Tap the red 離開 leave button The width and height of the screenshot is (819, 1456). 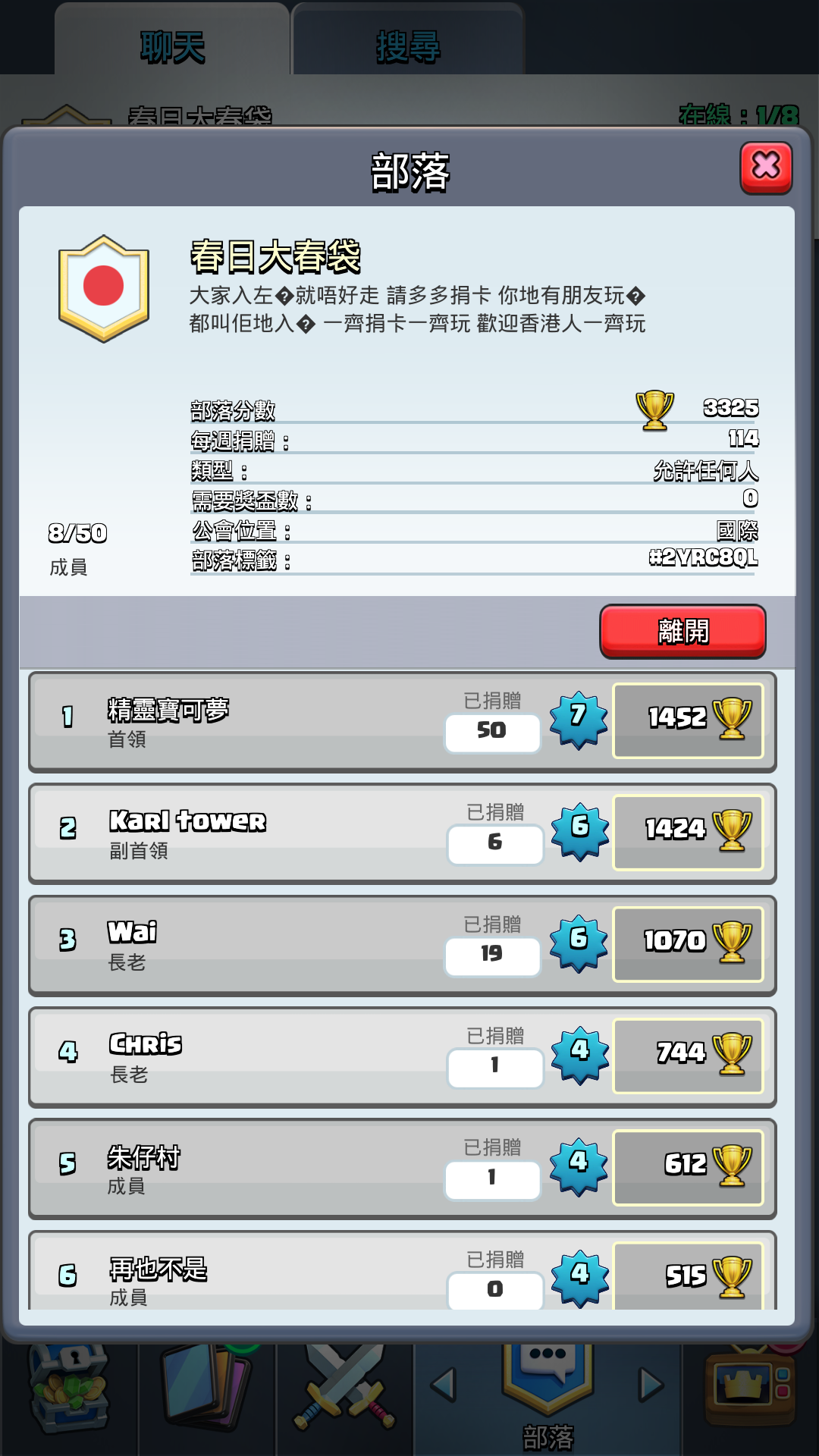coord(682,631)
